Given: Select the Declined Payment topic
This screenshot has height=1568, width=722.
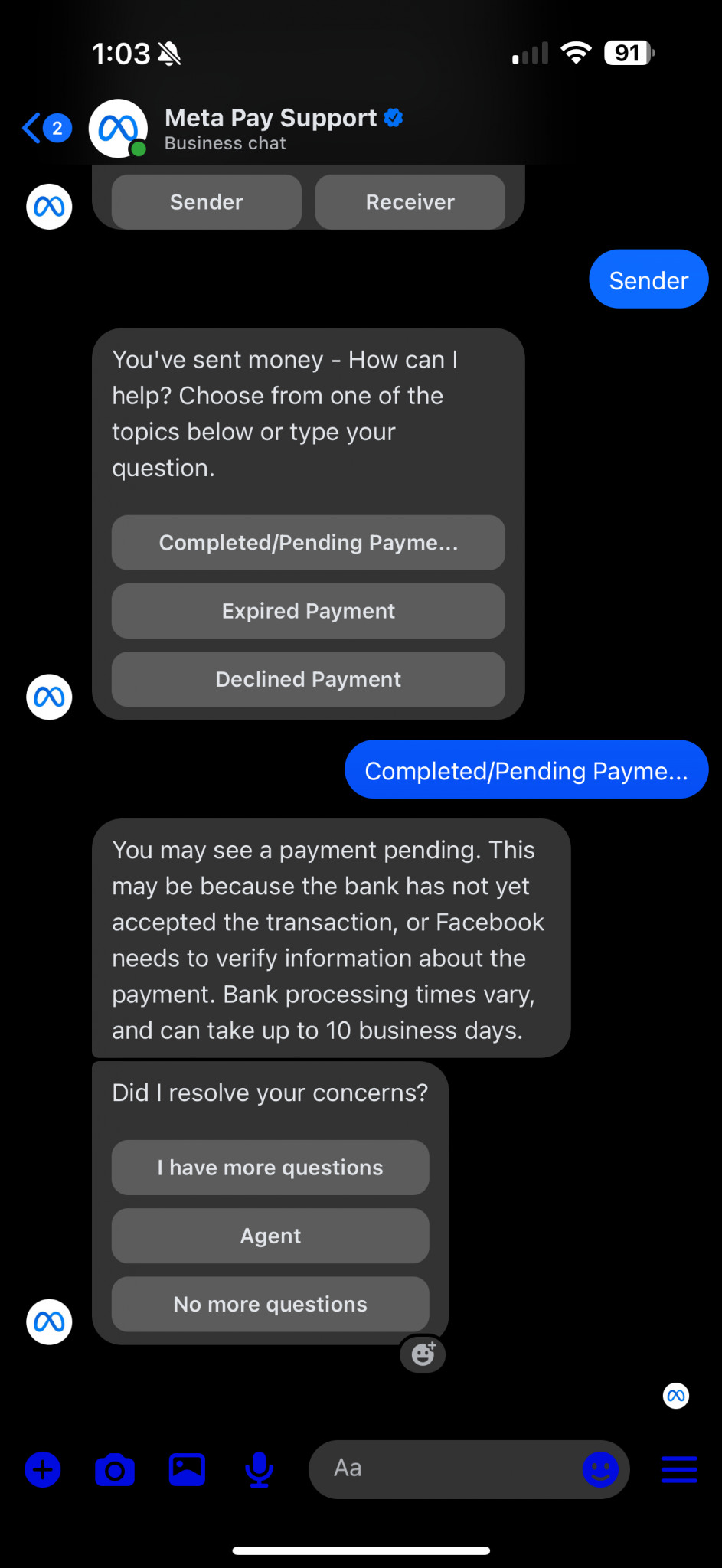Looking at the screenshot, I should coord(309,679).
